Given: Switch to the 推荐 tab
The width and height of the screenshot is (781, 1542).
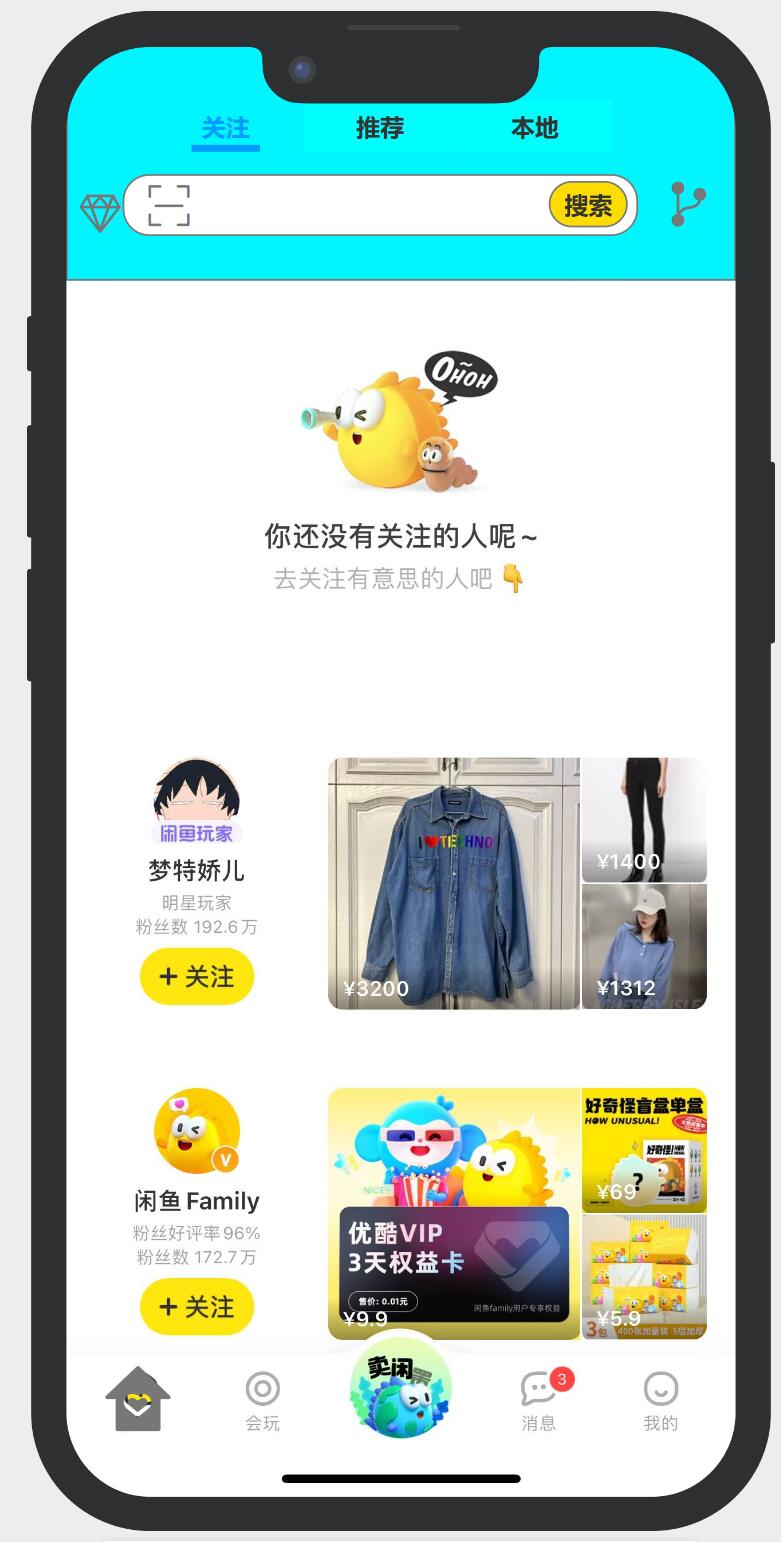Looking at the screenshot, I should (380, 128).
